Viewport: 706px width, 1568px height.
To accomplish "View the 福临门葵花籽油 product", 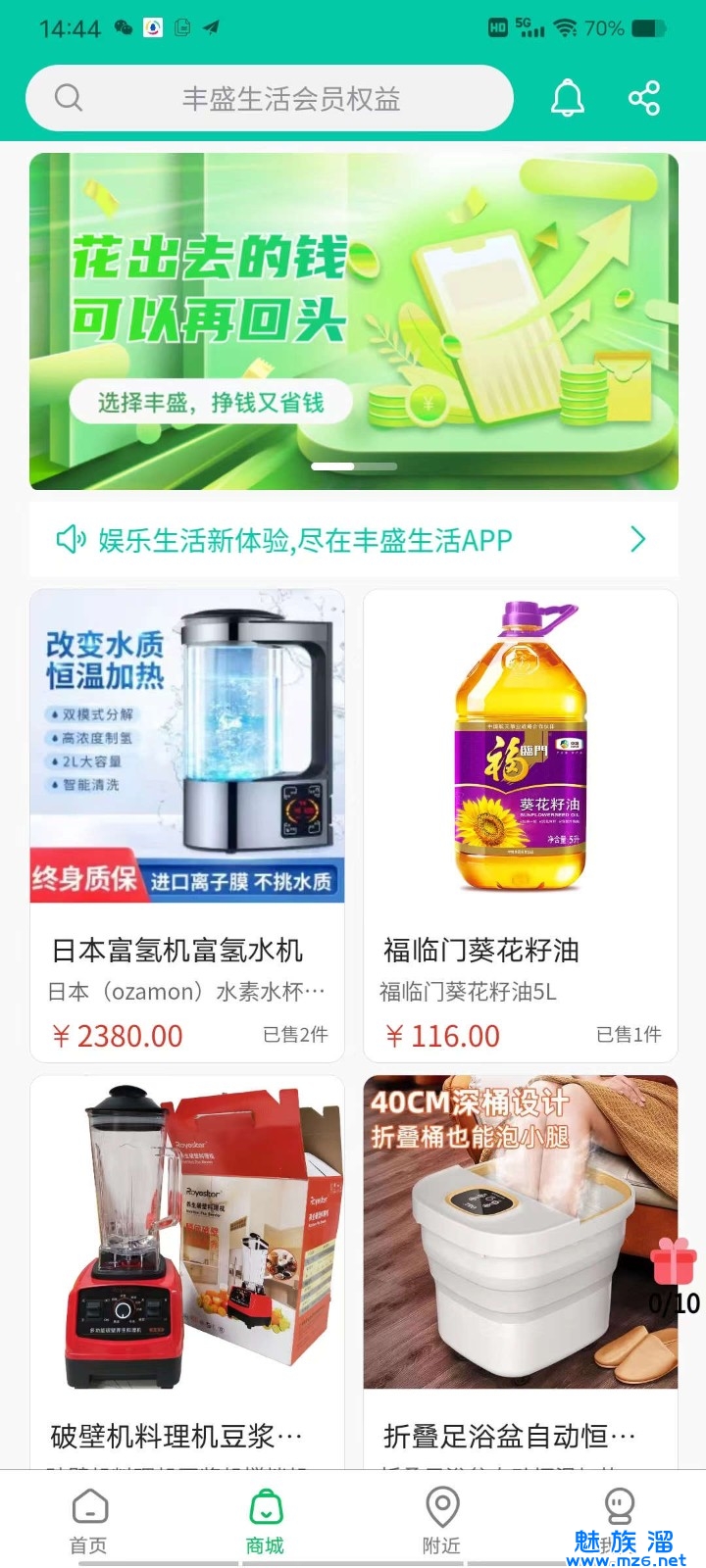I will [x=521, y=825].
